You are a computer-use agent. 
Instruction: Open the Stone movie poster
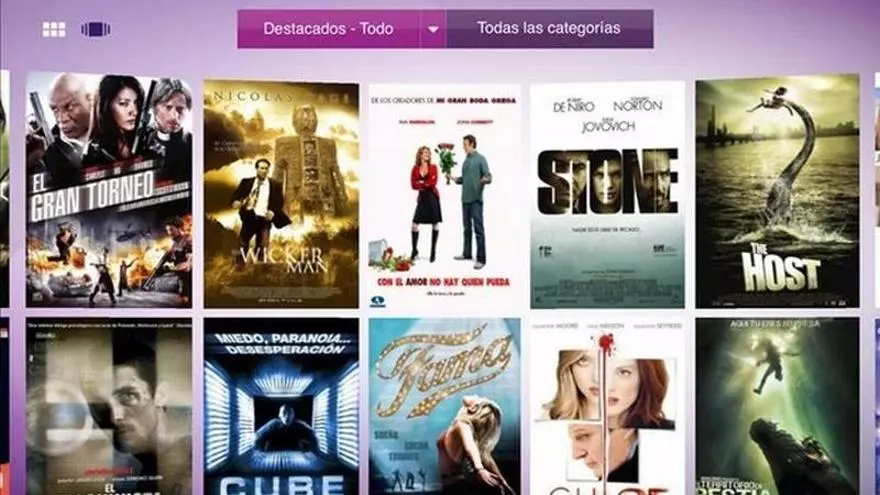[607, 194]
